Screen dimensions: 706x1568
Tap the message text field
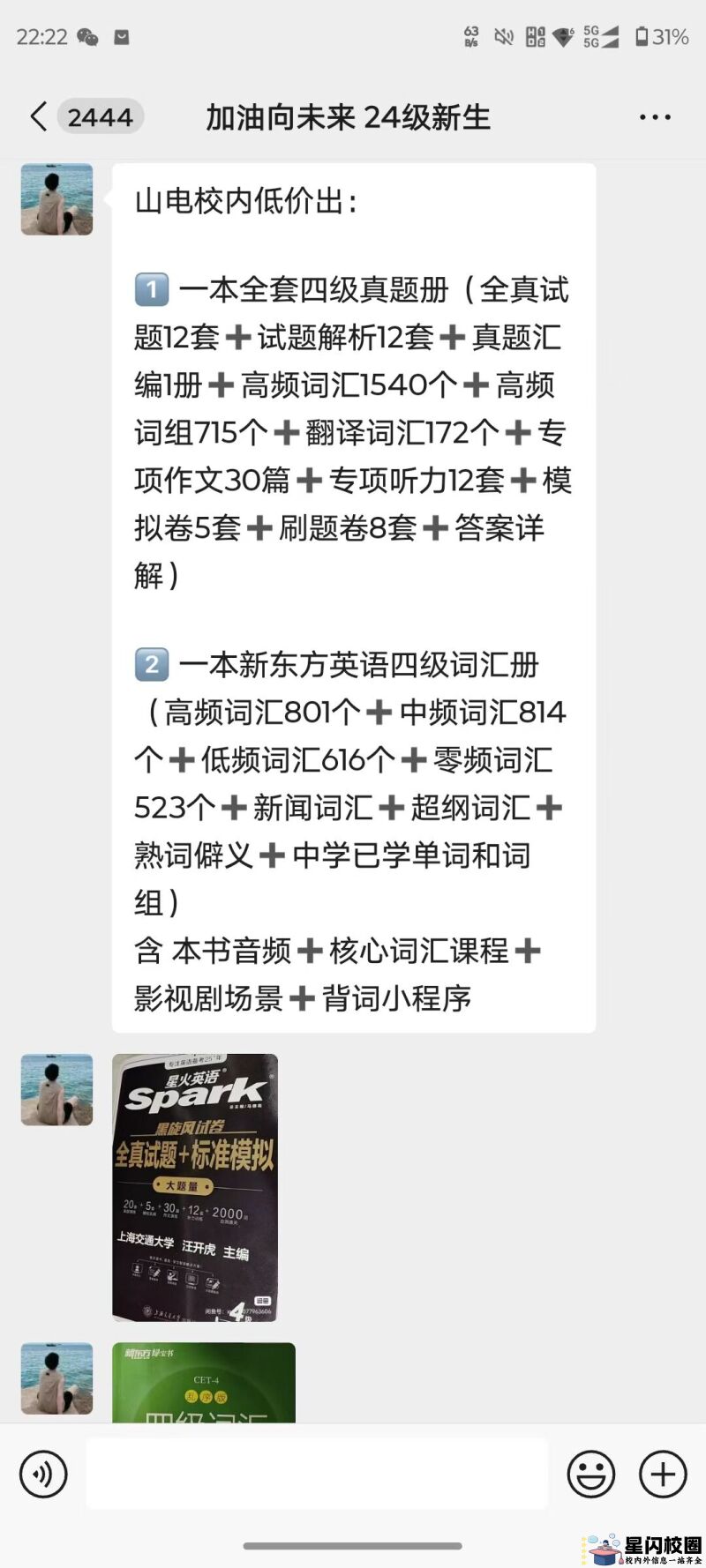click(318, 1474)
